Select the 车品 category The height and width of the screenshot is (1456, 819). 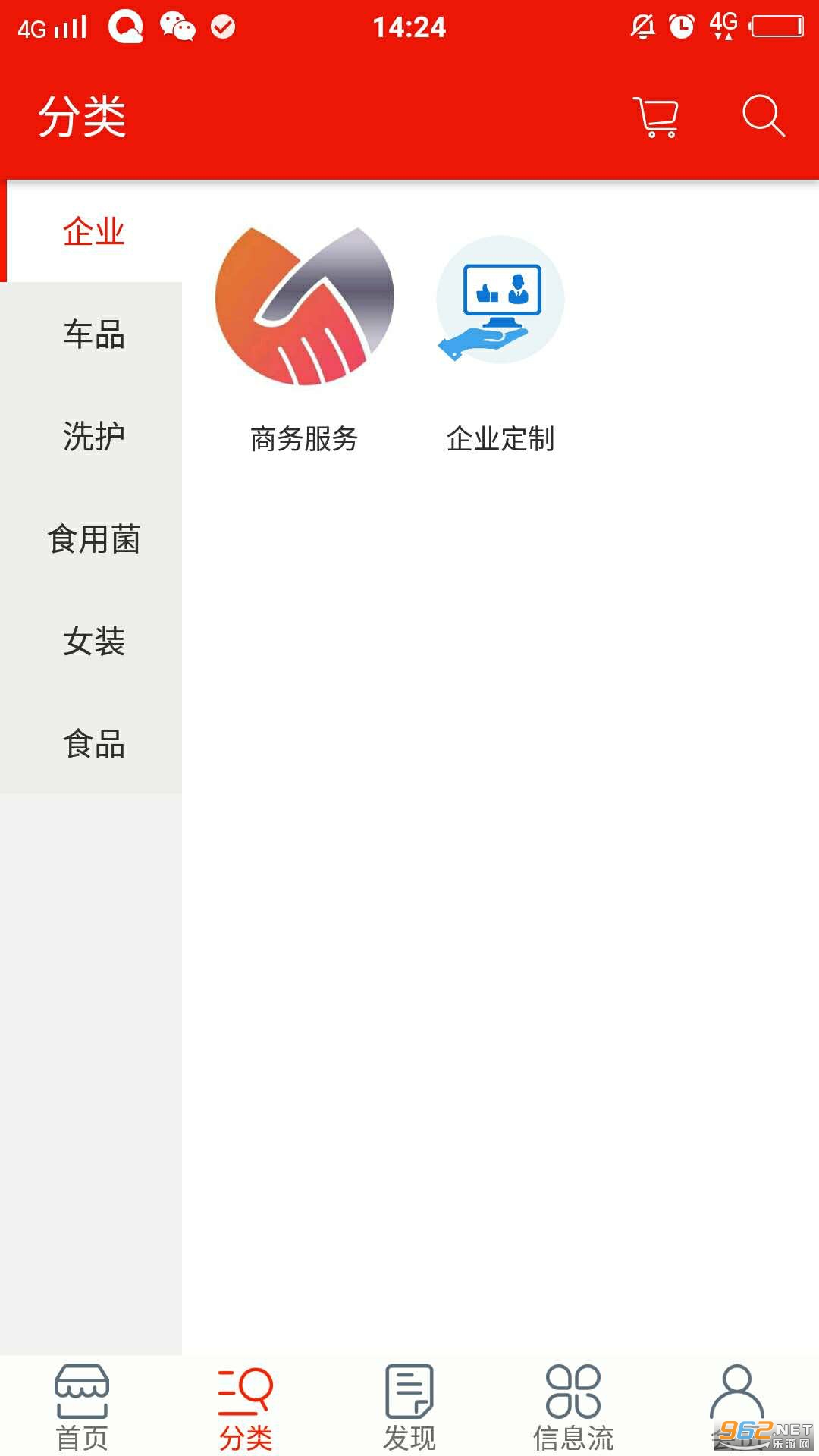point(93,334)
